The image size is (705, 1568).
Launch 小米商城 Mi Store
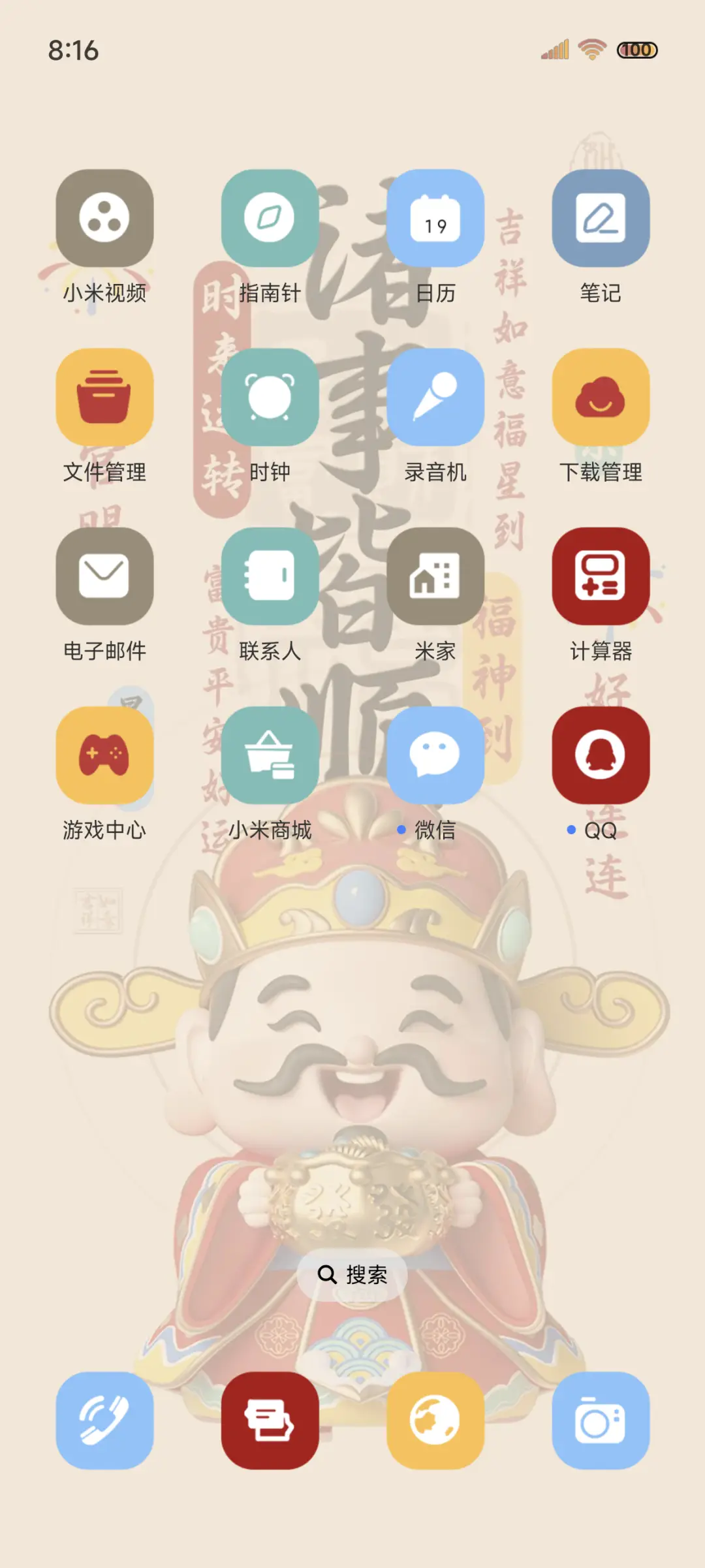(x=270, y=757)
